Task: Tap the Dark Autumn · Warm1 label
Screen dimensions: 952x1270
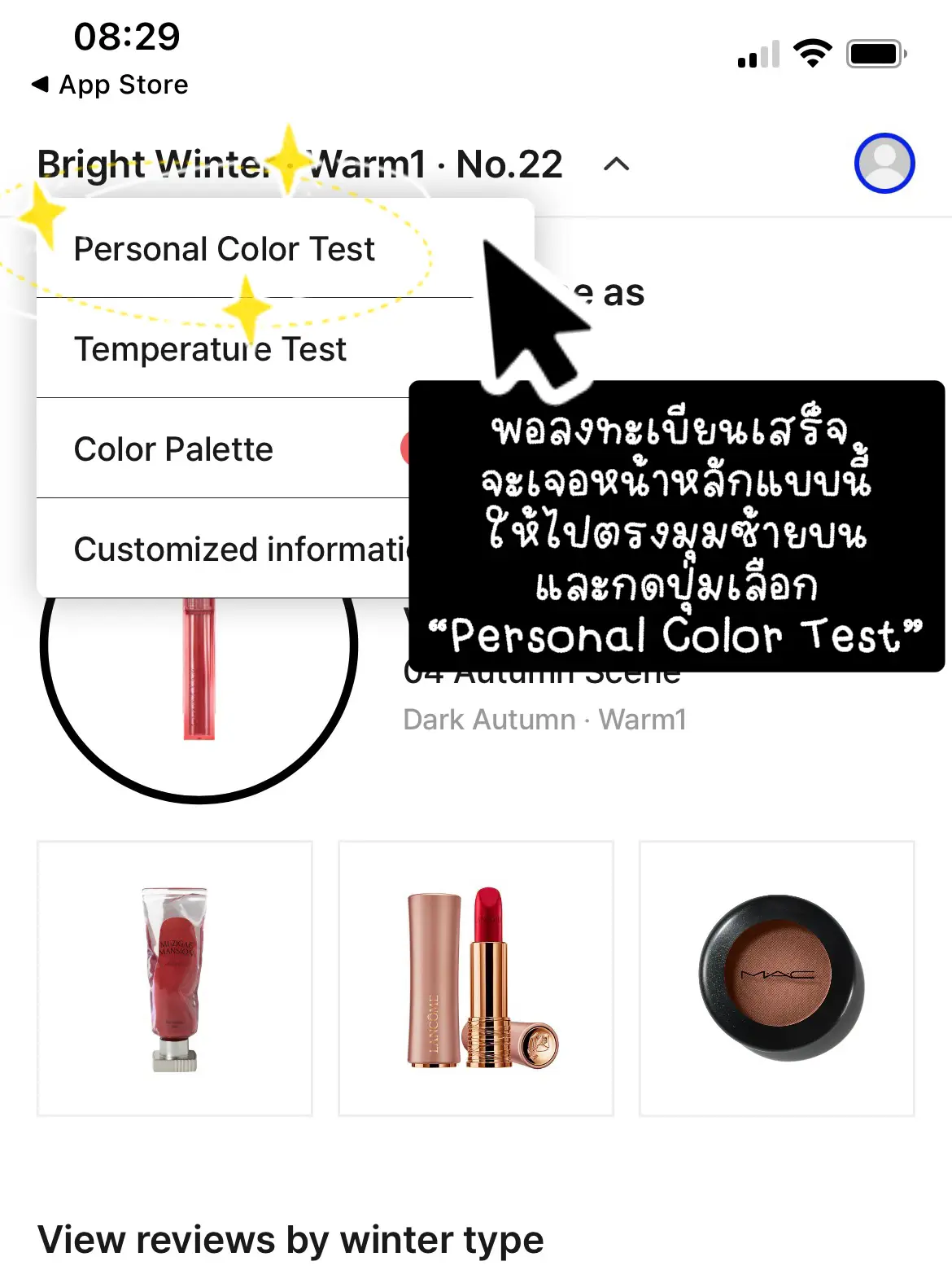Action: (544, 719)
